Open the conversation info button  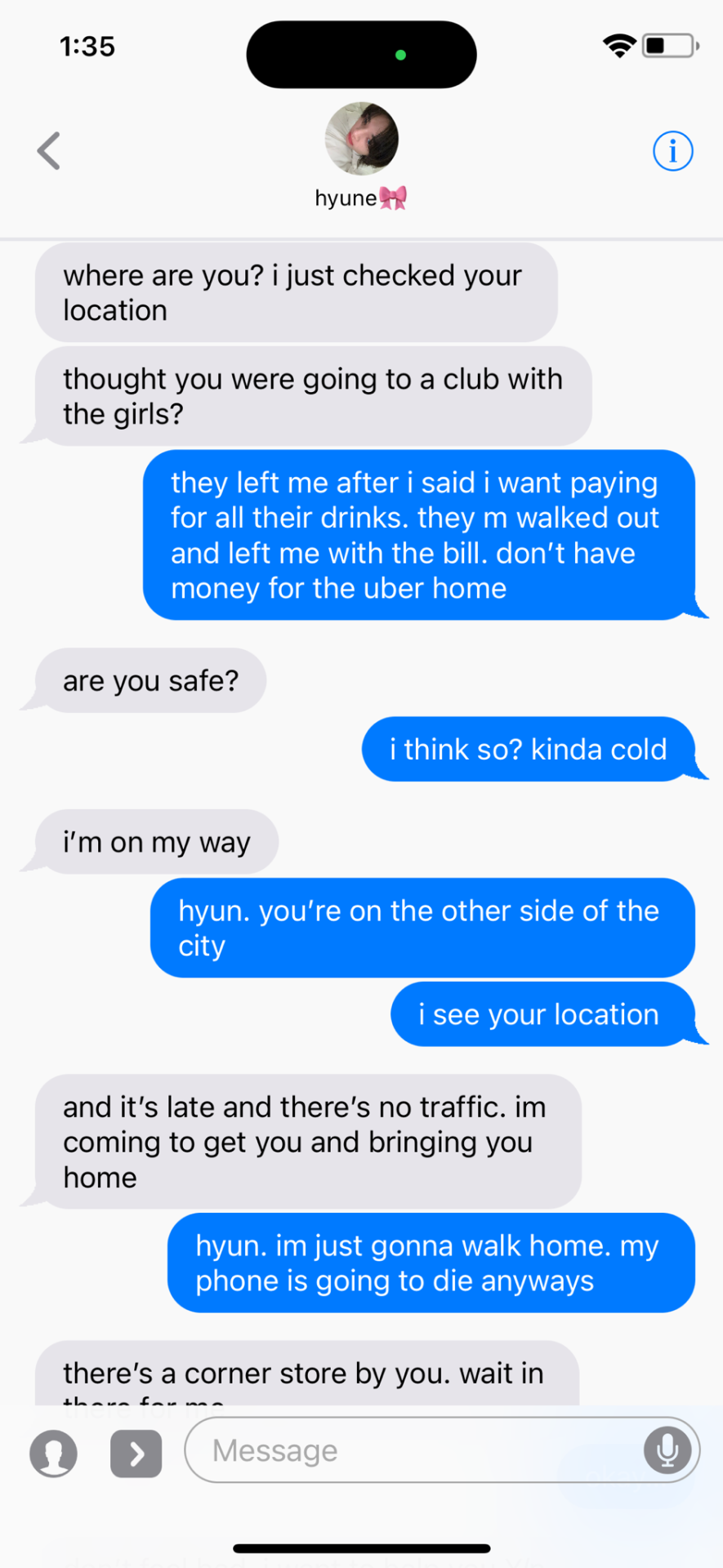672,151
